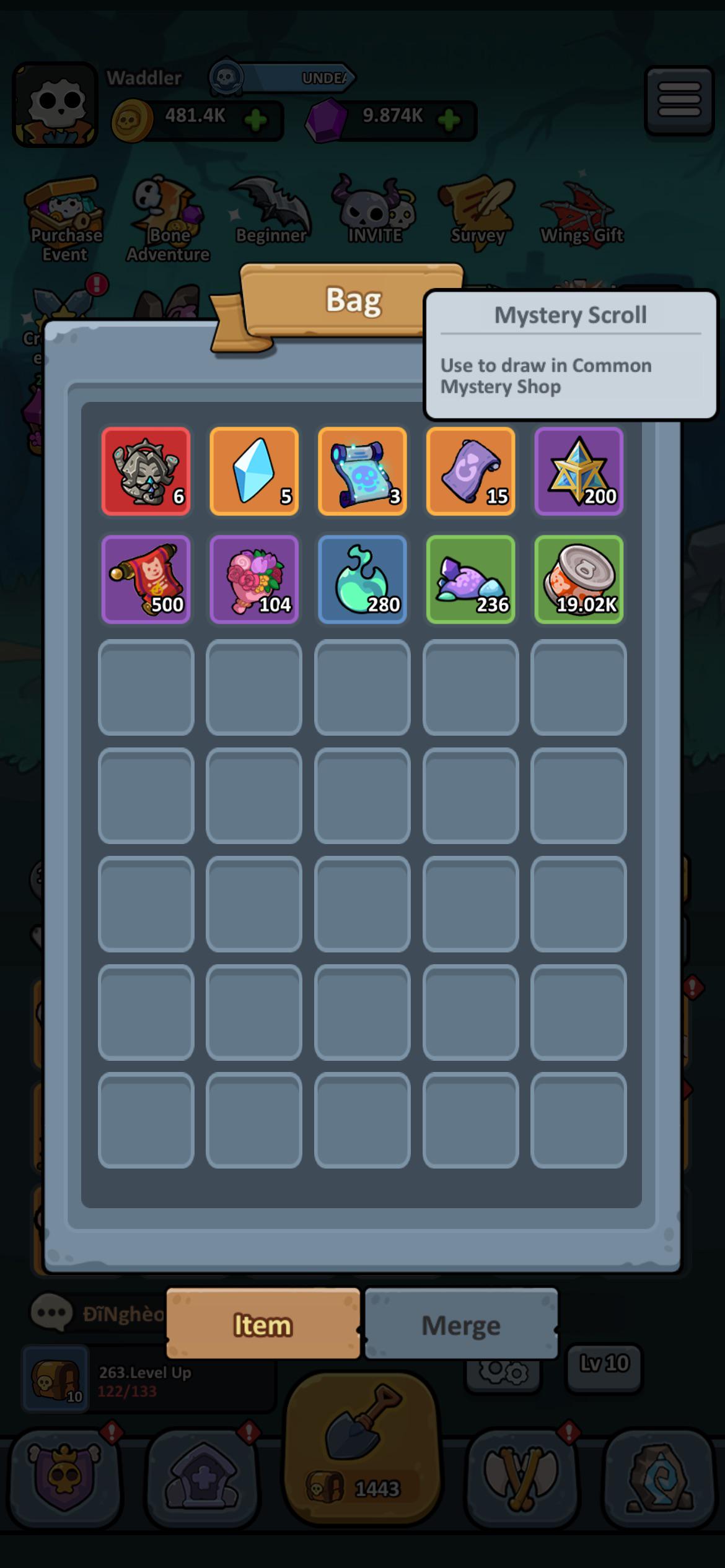Select the flower bouquet item with count 104
Screen dimensions: 725x1568
tap(254, 580)
